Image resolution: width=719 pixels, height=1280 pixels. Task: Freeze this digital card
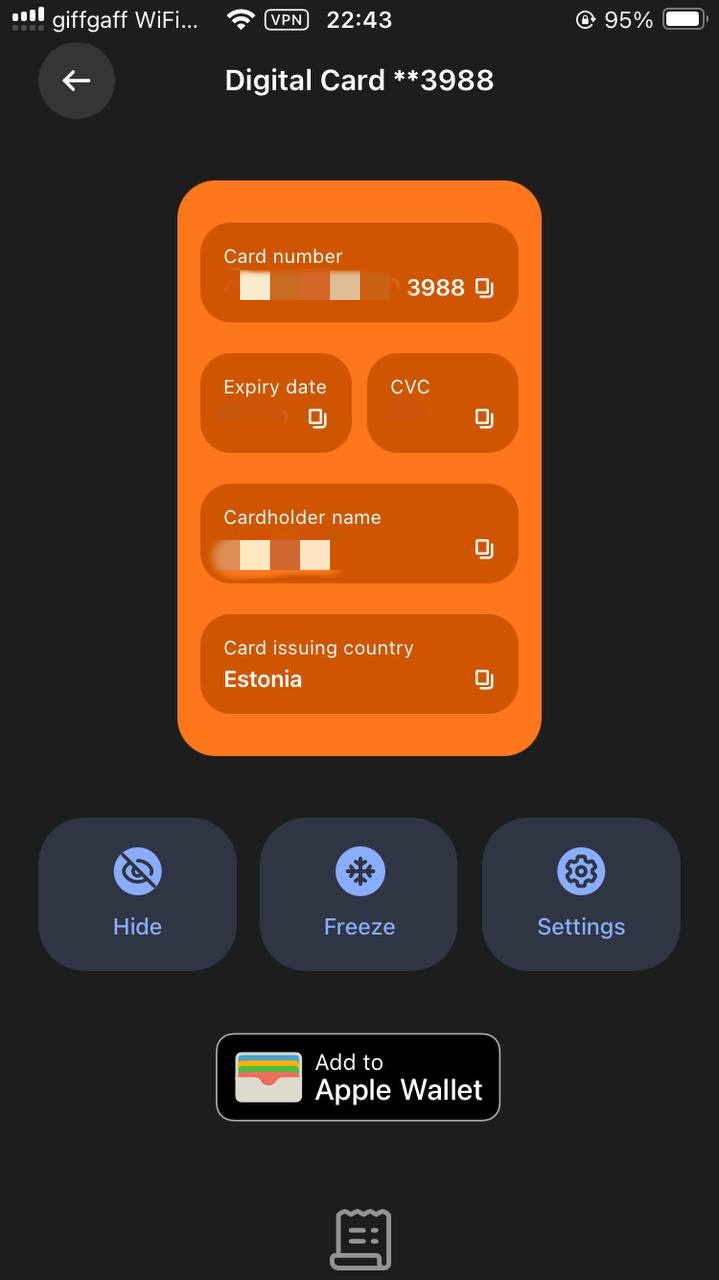[359, 893]
